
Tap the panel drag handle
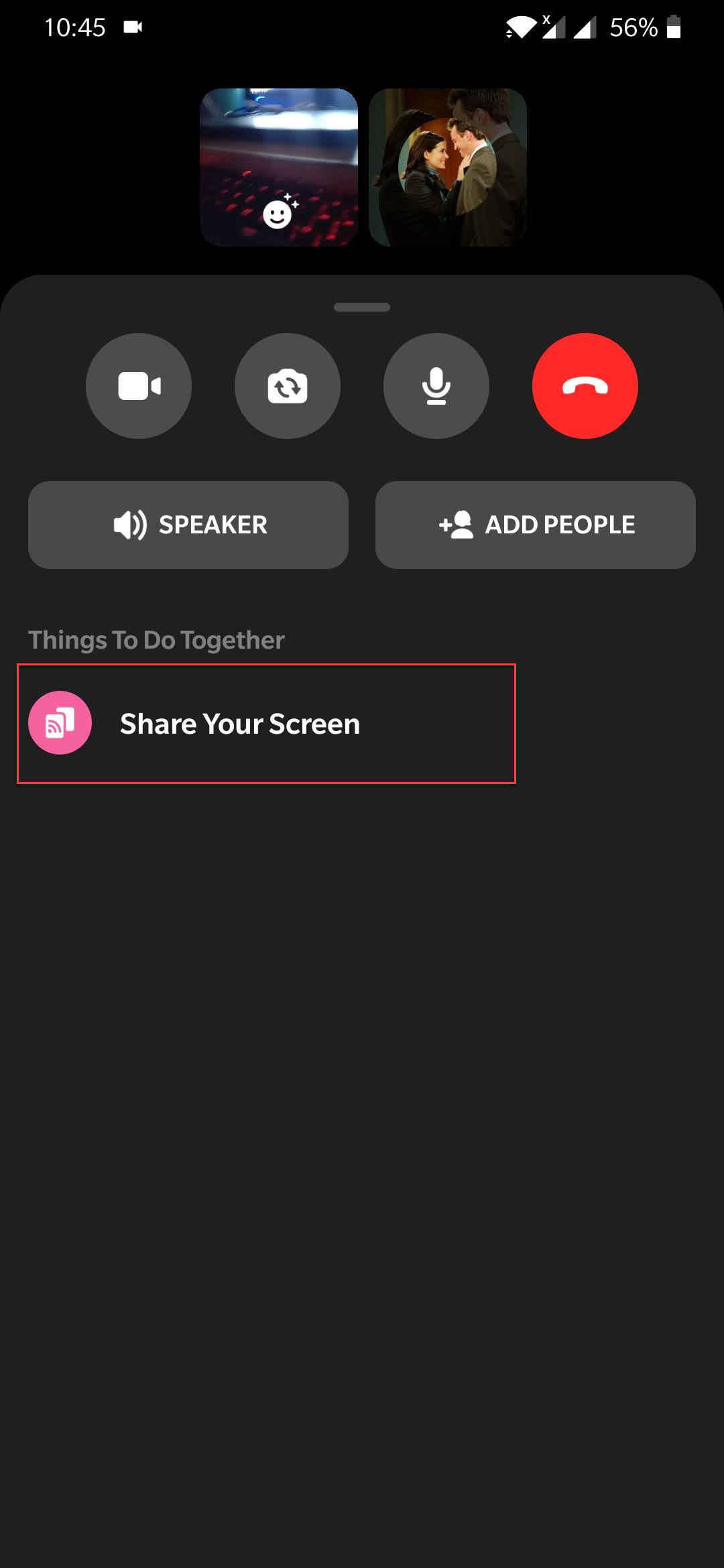(x=362, y=308)
